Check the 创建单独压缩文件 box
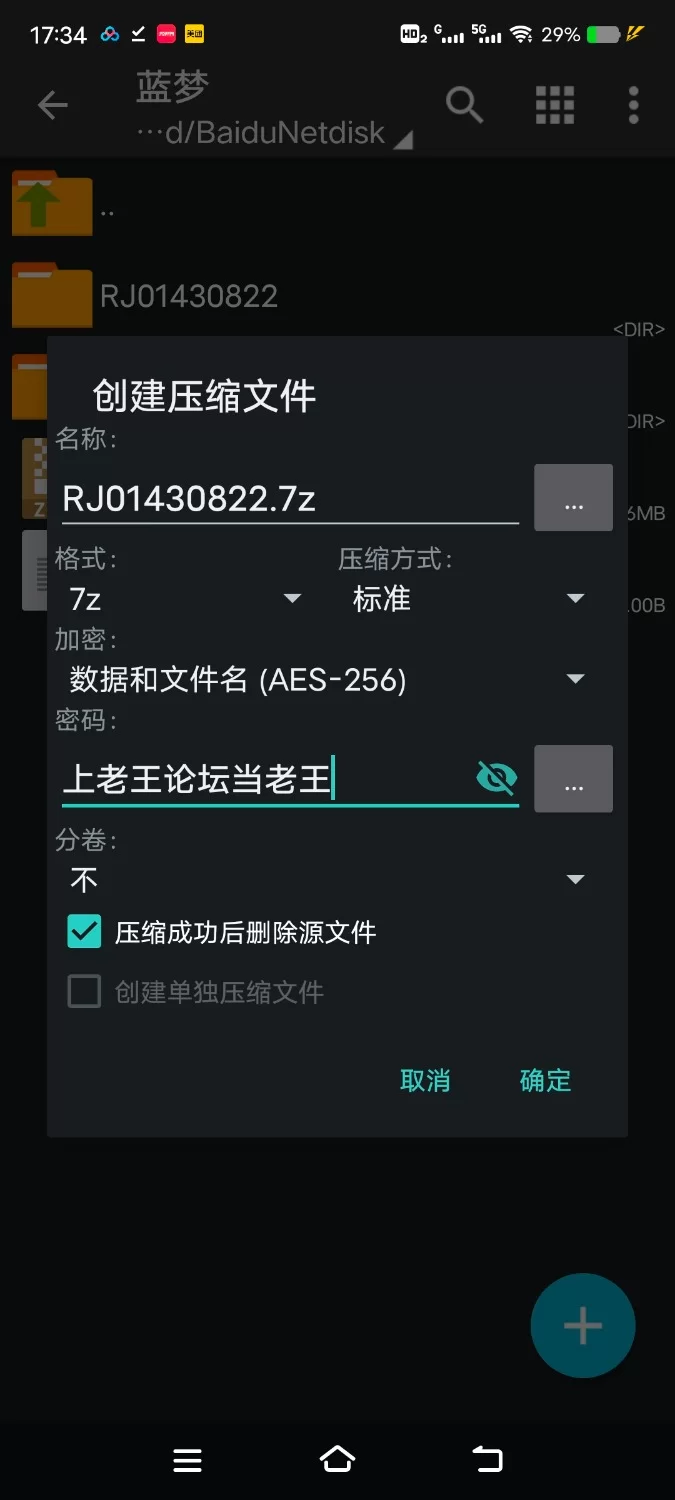Image resolution: width=675 pixels, height=1500 pixels. coord(85,992)
